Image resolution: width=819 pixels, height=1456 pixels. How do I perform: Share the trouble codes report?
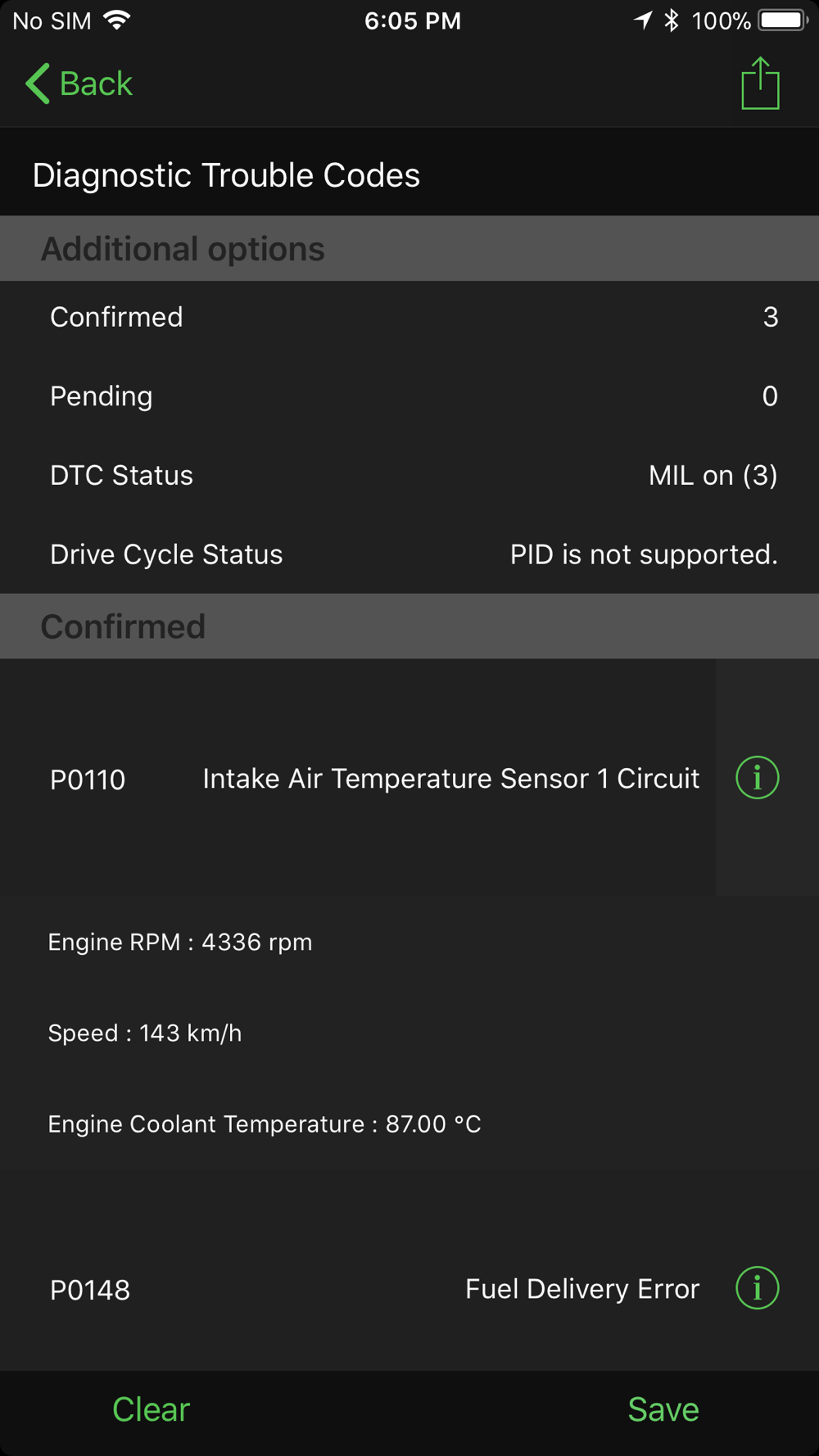[760, 83]
